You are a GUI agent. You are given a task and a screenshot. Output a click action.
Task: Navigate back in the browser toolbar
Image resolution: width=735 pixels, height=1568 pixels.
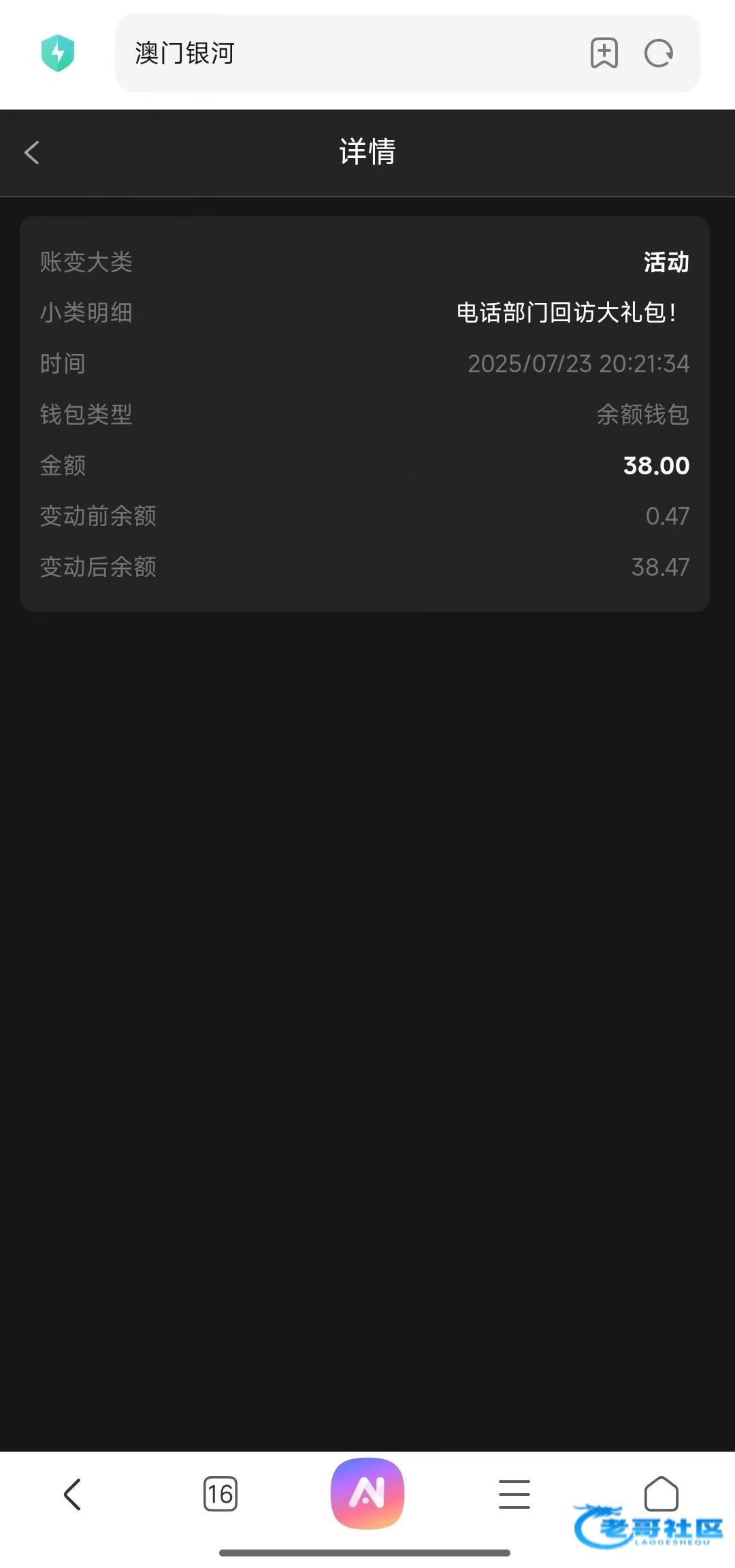point(72,1494)
